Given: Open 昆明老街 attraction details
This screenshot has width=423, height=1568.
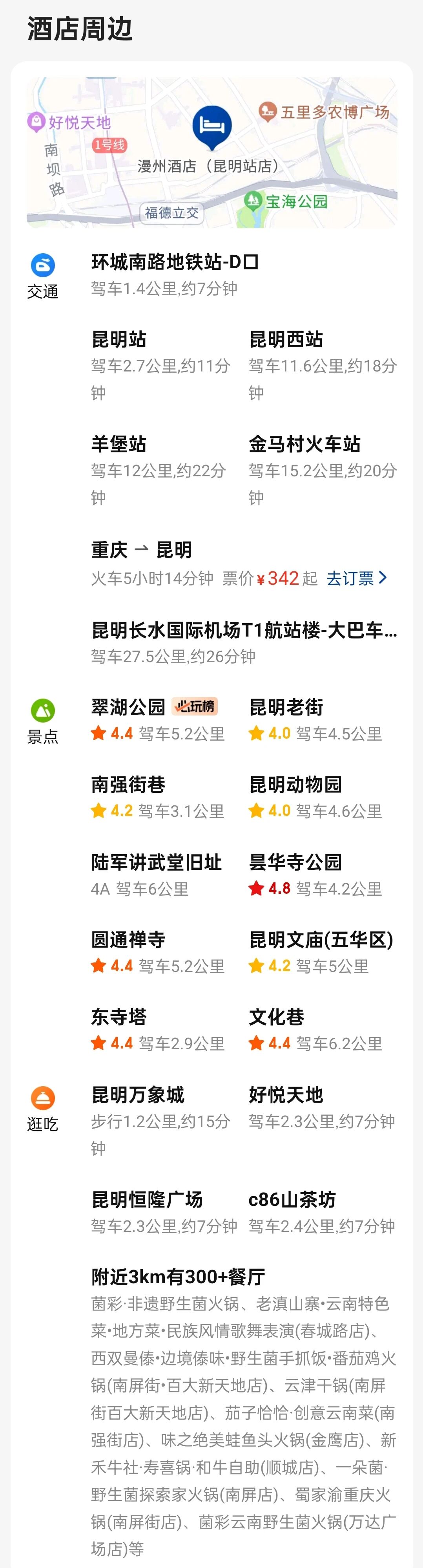Looking at the screenshot, I should click(x=286, y=707).
